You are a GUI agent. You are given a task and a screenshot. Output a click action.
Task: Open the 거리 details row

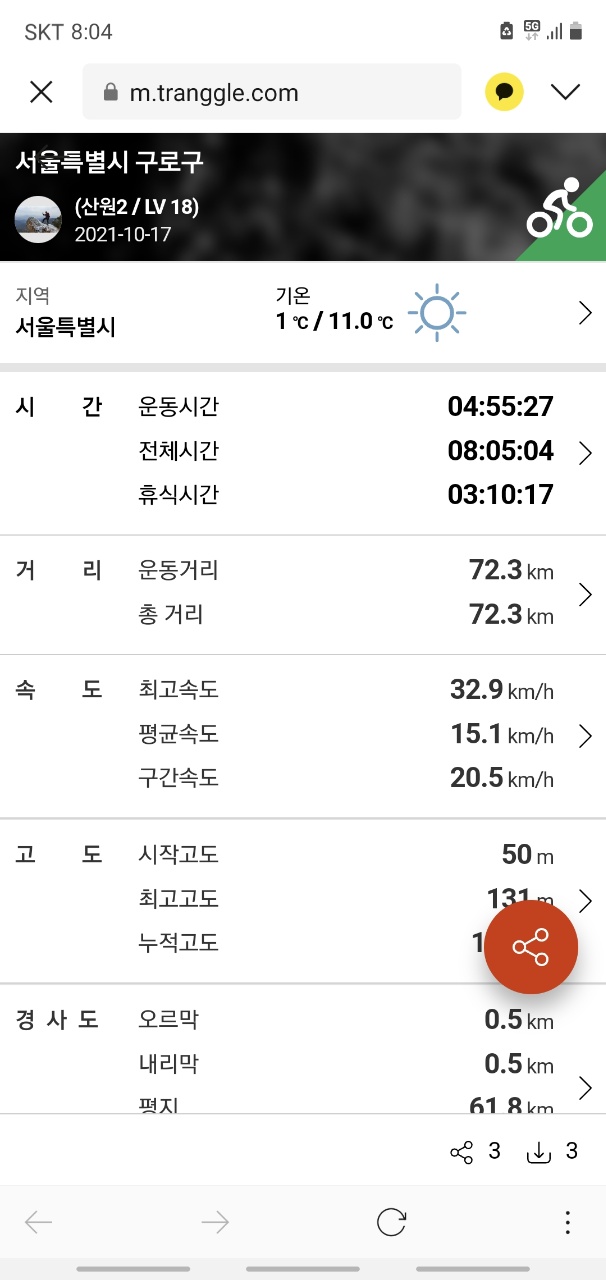click(585, 595)
